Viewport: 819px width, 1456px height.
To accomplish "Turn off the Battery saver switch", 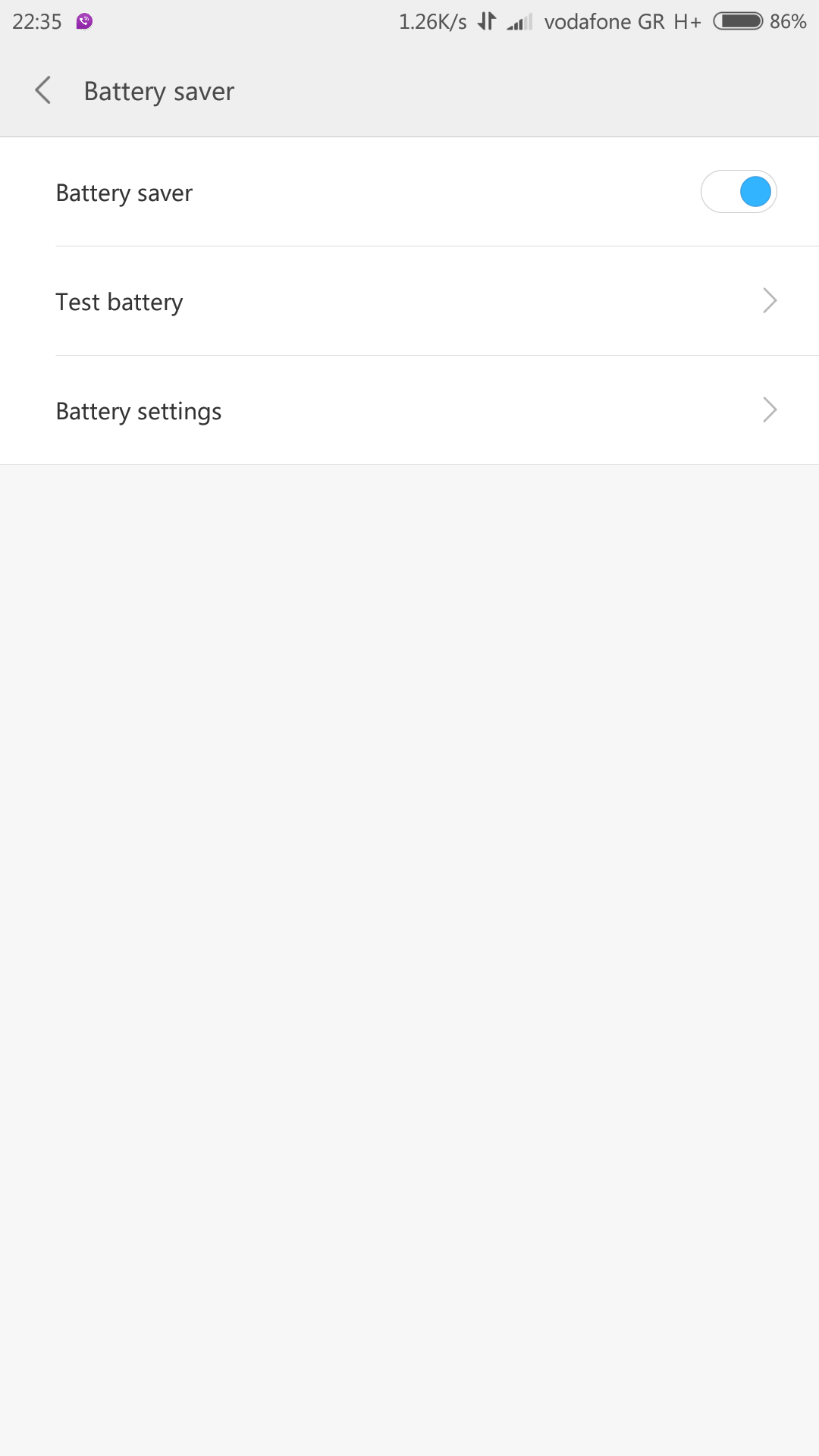I will pyautogui.click(x=738, y=192).
